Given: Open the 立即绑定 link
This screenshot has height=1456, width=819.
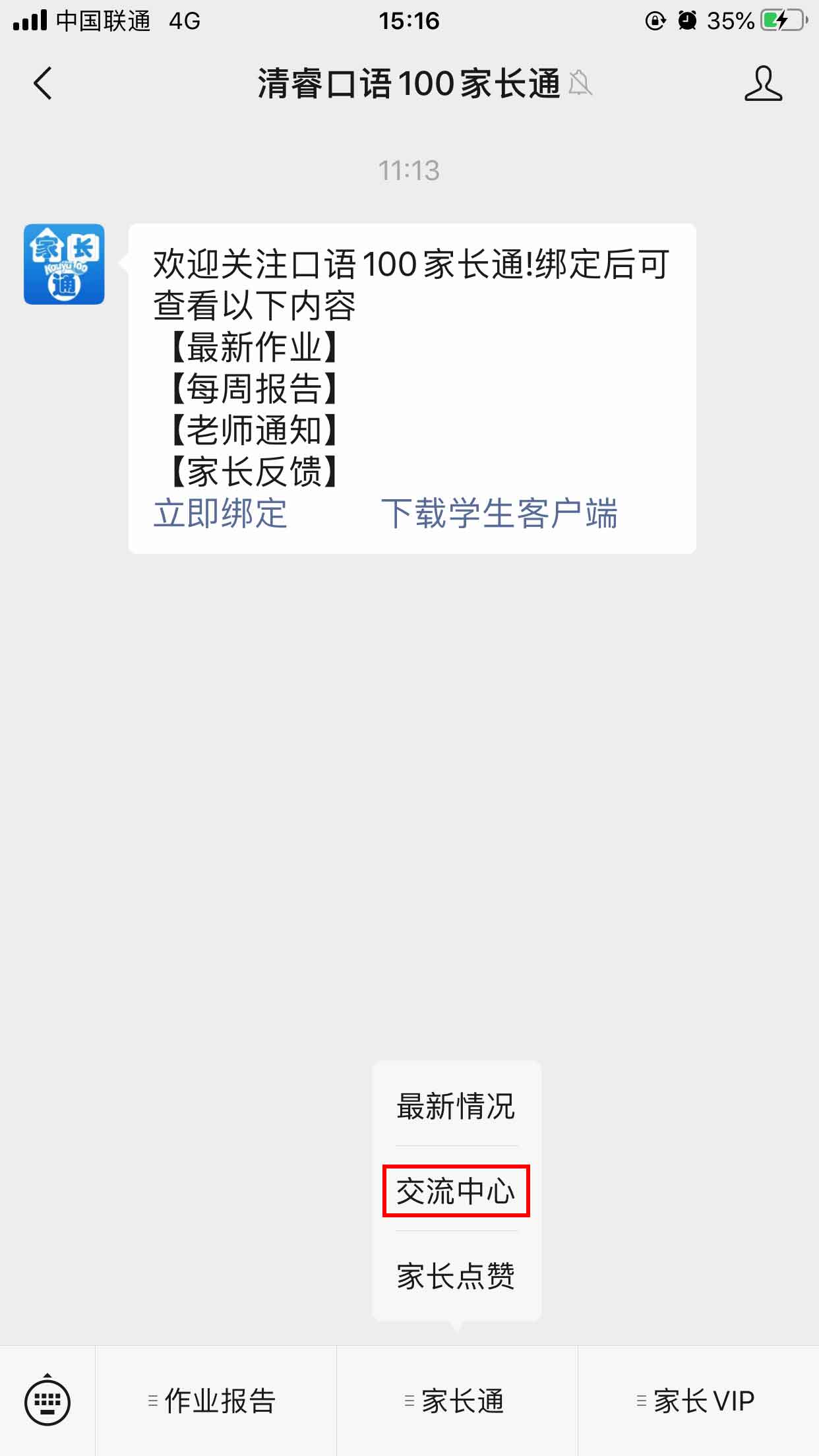Looking at the screenshot, I should 220,513.
